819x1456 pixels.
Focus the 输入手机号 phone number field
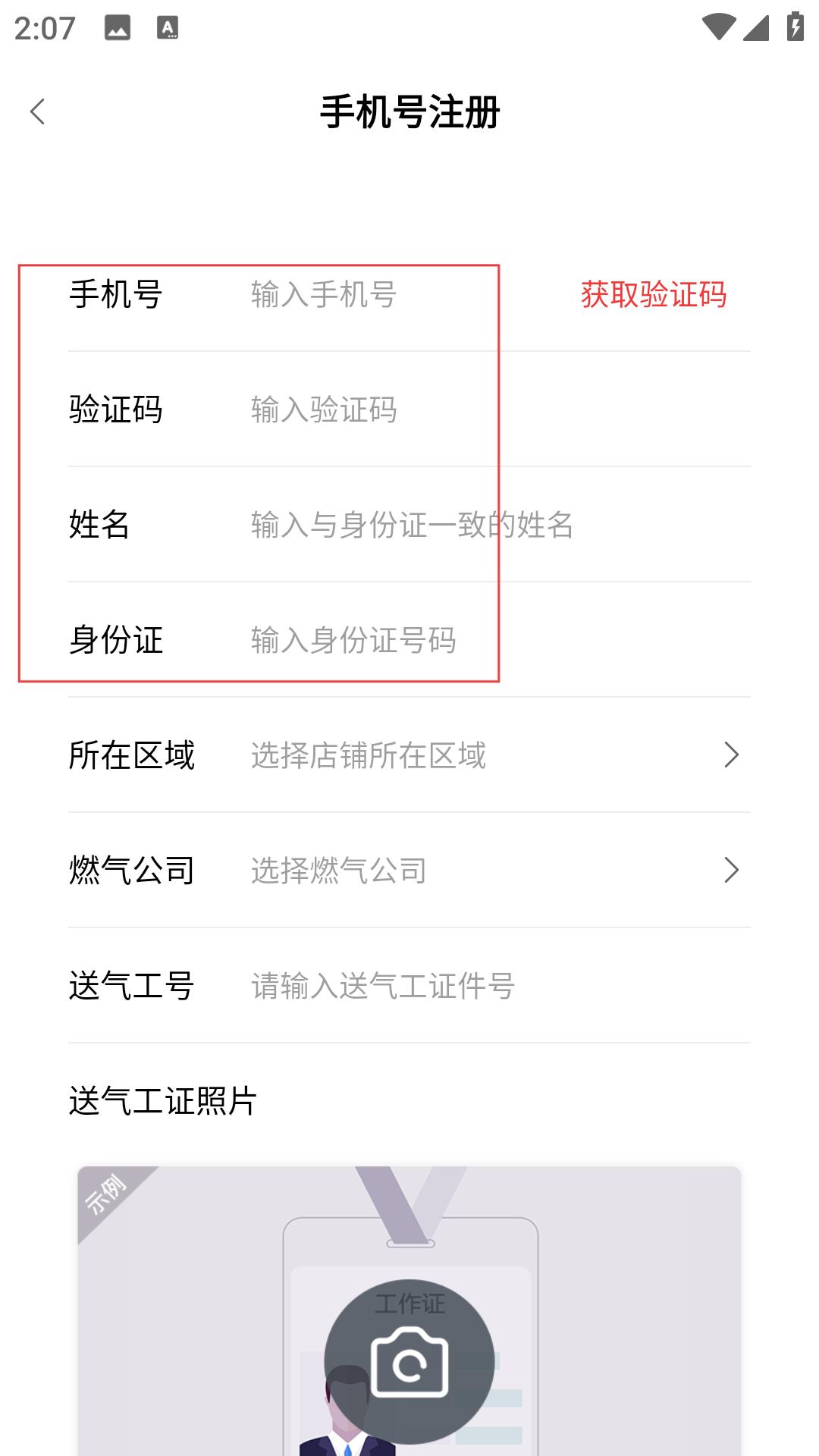coord(402,294)
